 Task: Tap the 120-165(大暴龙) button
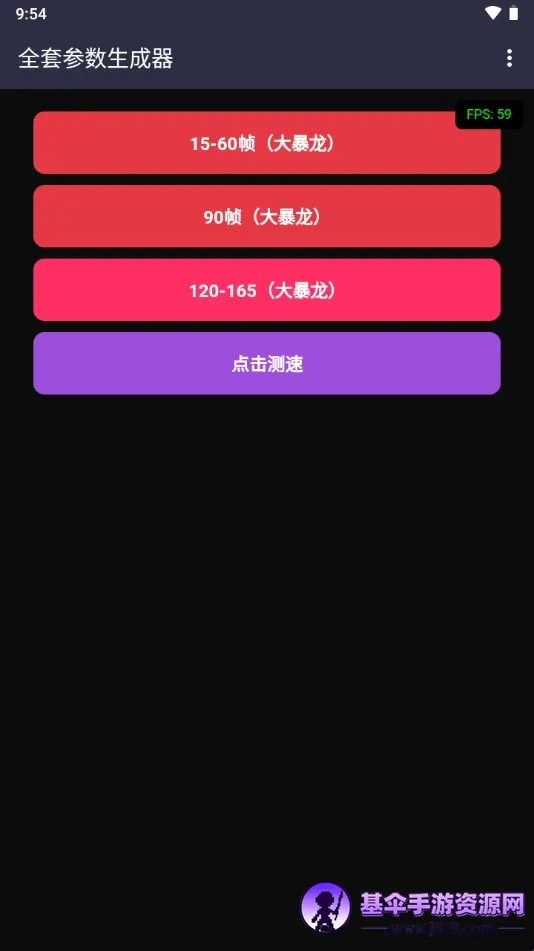pyautogui.click(x=267, y=290)
